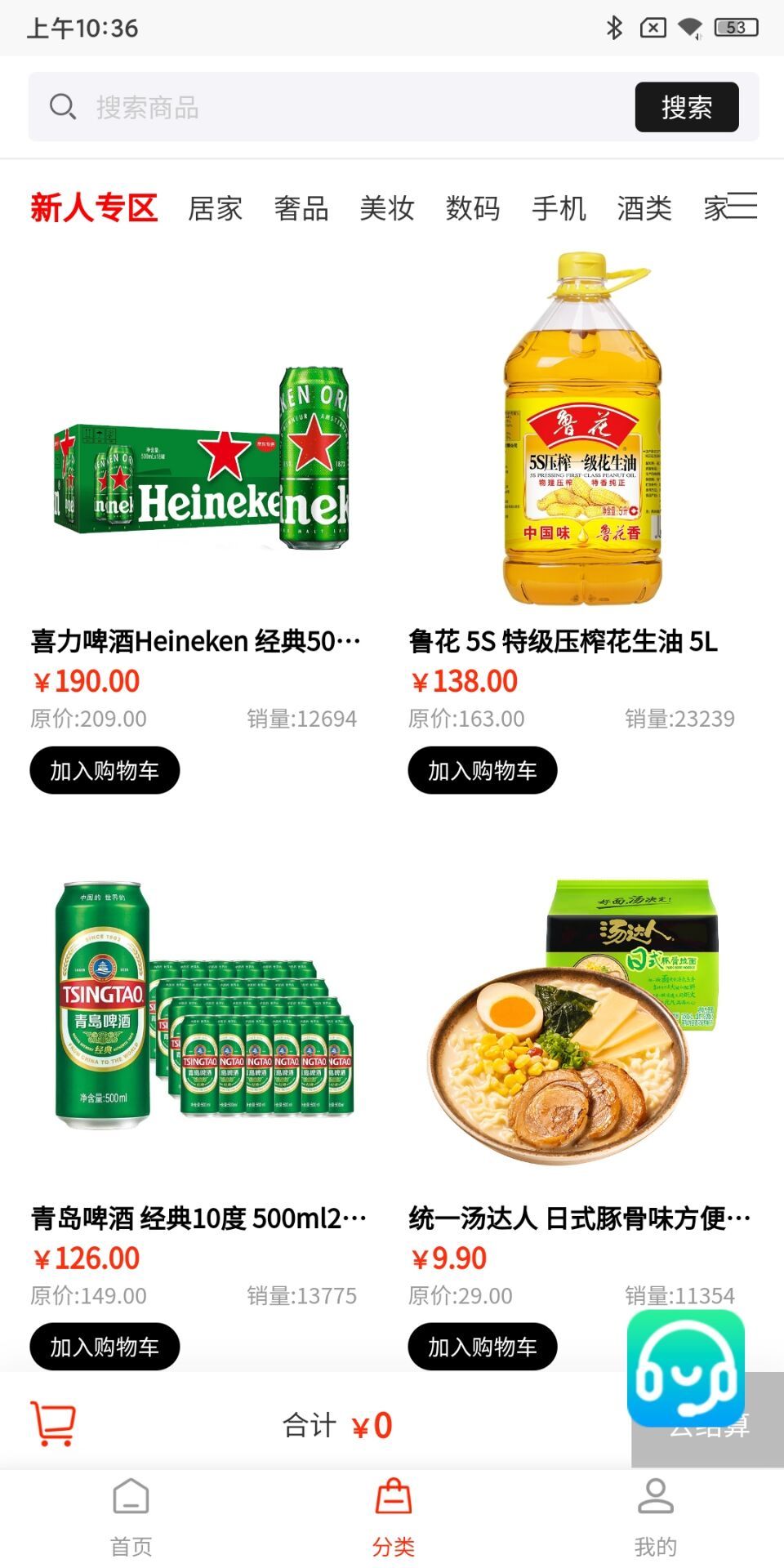Switch to the 居家 category tab
Viewport: 784px width, 1568px height.
(216, 210)
